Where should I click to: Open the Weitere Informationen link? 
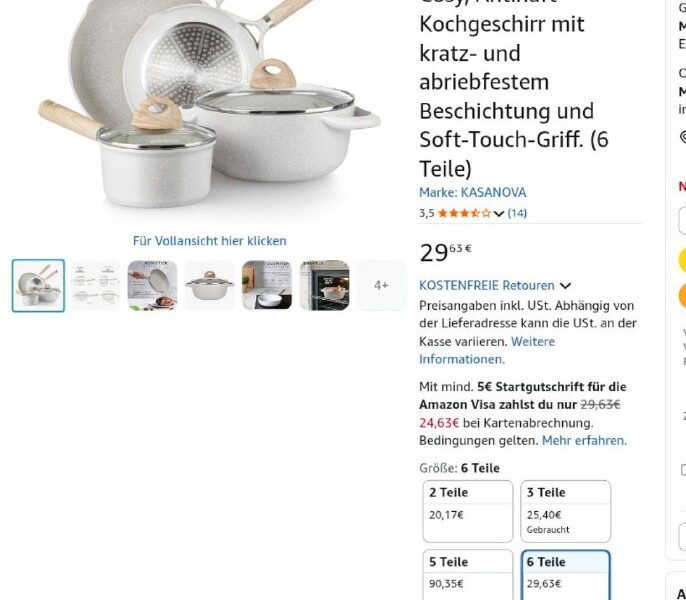point(486,350)
